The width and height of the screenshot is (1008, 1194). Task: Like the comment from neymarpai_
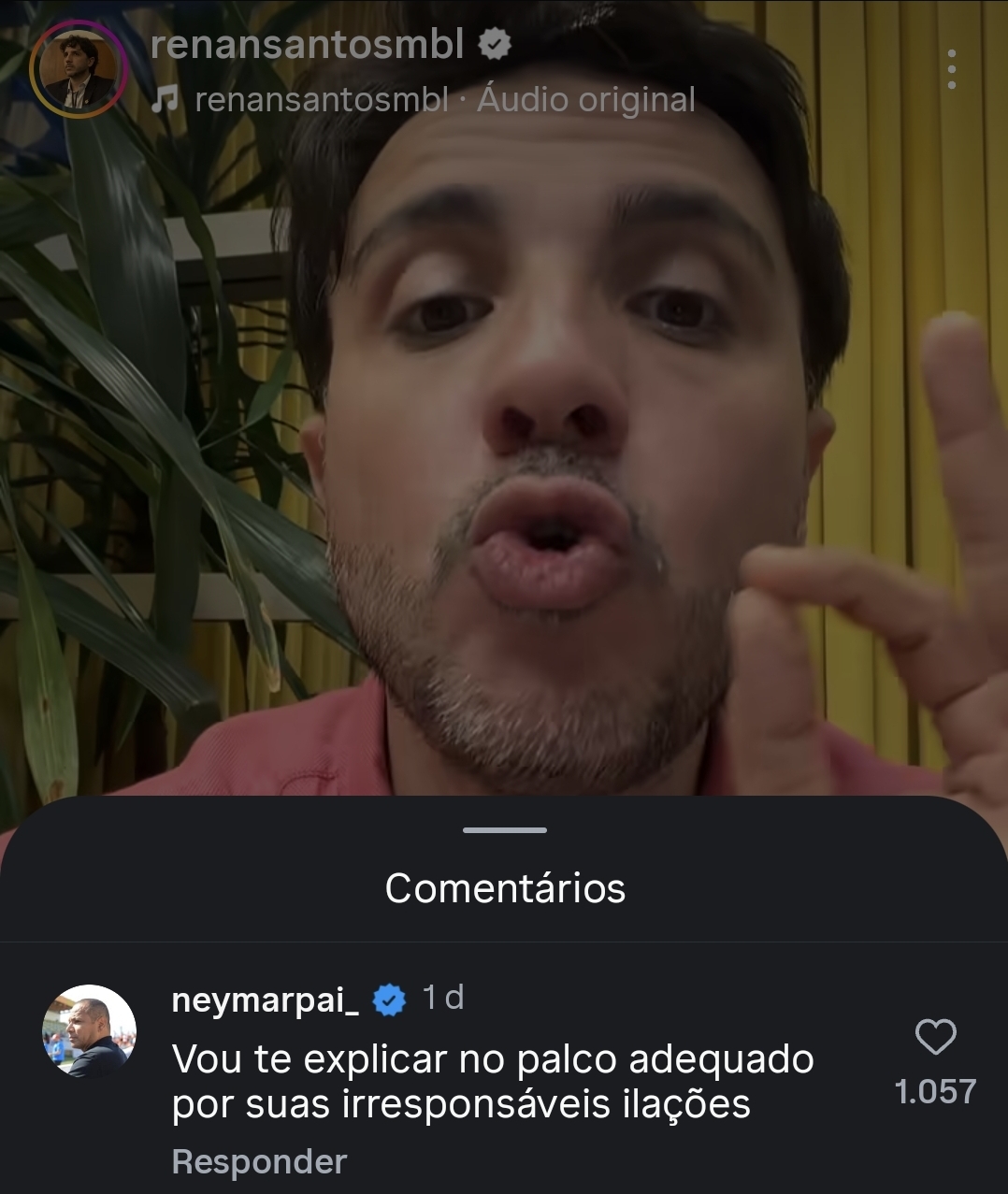pyautogui.click(x=935, y=1037)
